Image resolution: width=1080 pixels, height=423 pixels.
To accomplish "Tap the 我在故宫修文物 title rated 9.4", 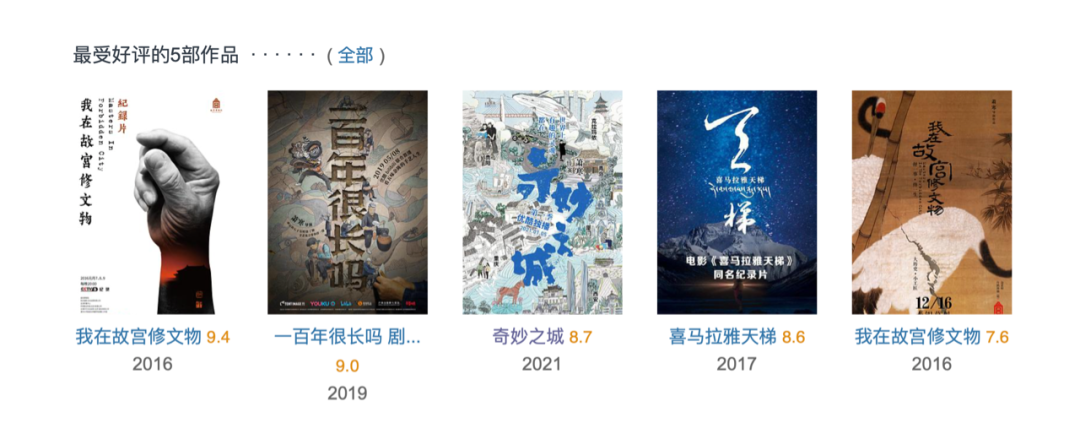I will pos(138,337).
